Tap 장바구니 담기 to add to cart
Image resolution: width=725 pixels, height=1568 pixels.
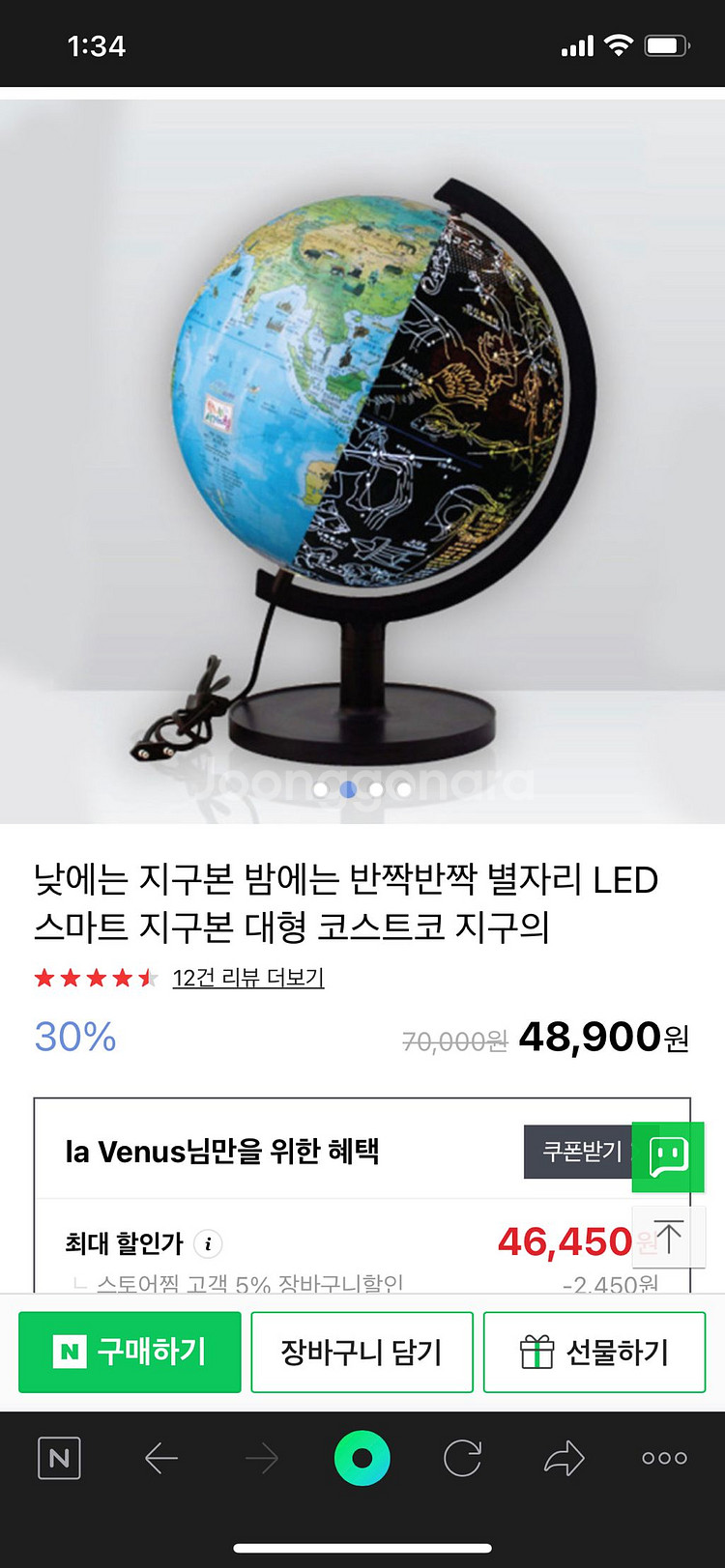click(x=362, y=1352)
